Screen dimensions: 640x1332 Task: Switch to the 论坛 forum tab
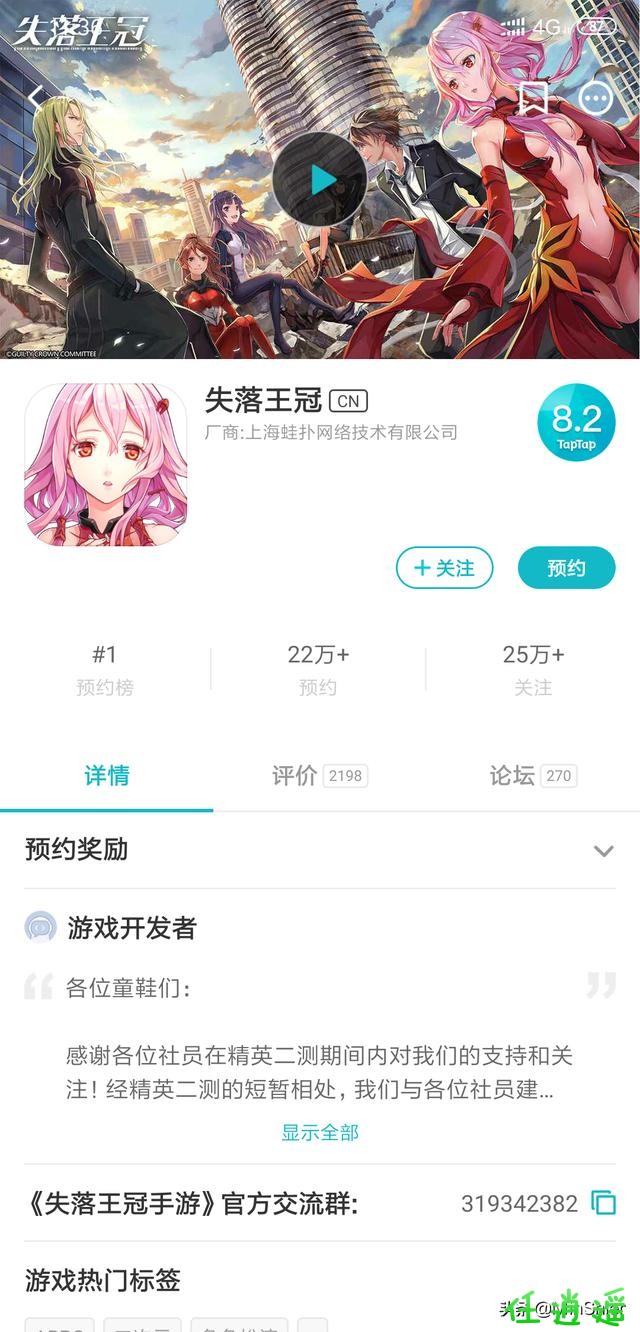tap(532, 775)
